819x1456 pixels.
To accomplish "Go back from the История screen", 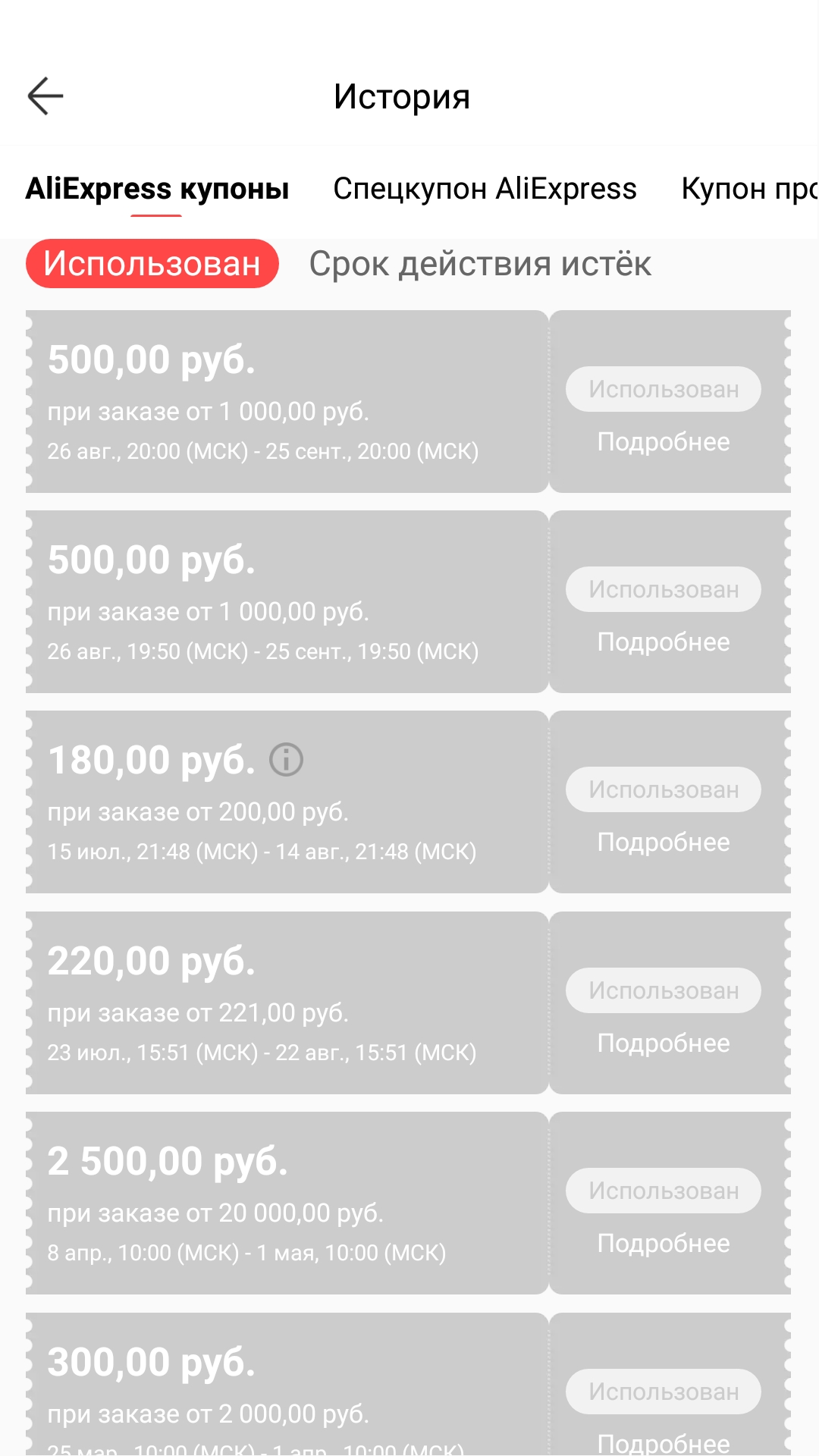I will [x=45, y=96].
